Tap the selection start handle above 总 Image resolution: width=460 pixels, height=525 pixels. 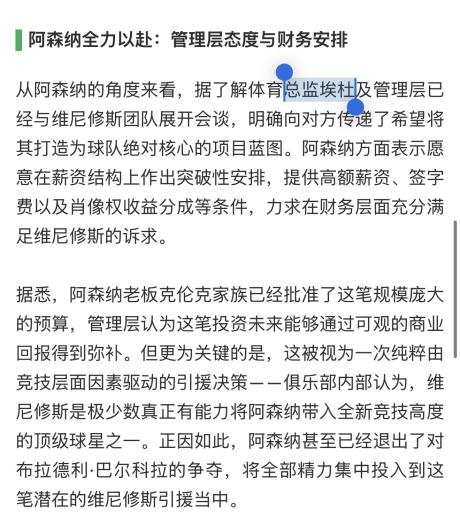(284, 72)
